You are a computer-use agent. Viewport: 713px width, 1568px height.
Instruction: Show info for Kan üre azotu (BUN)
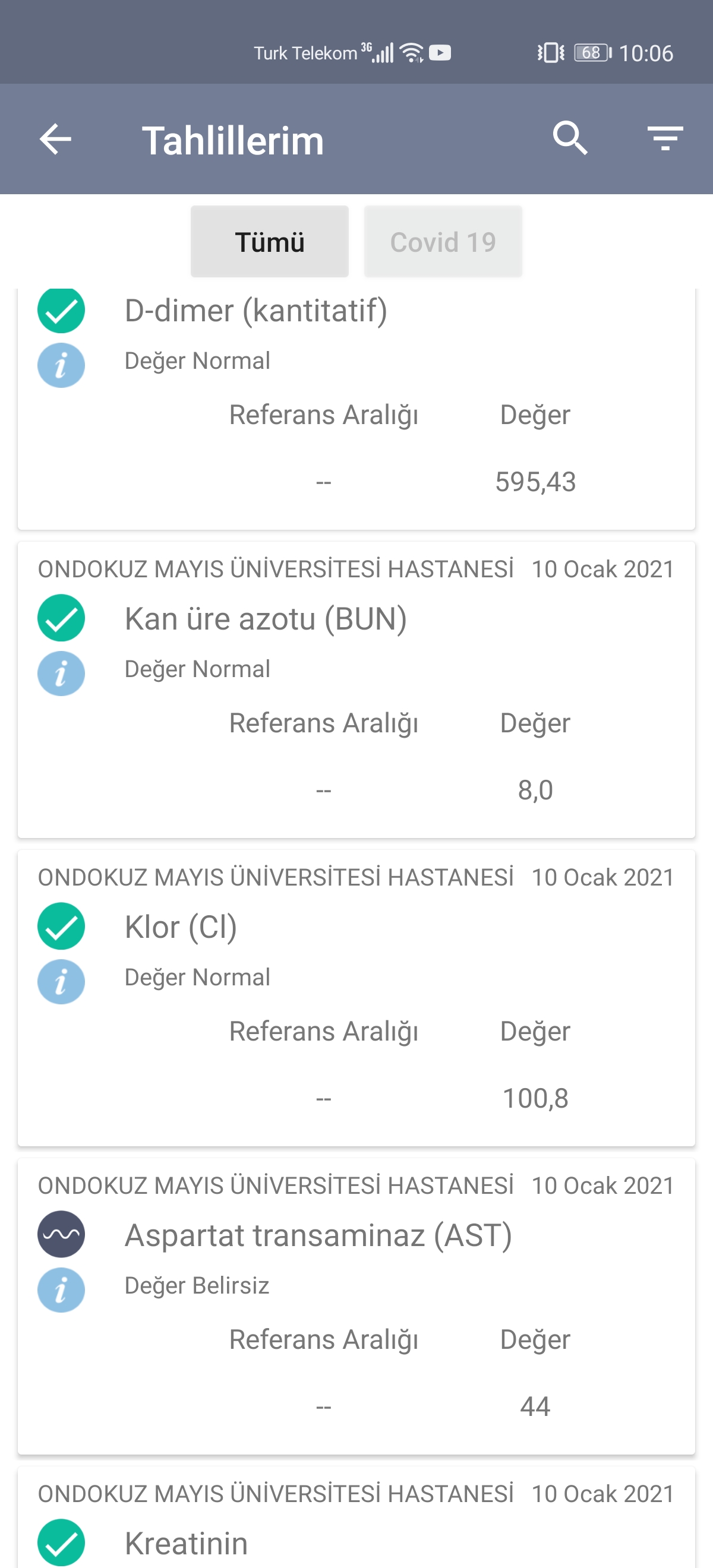point(61,673)
